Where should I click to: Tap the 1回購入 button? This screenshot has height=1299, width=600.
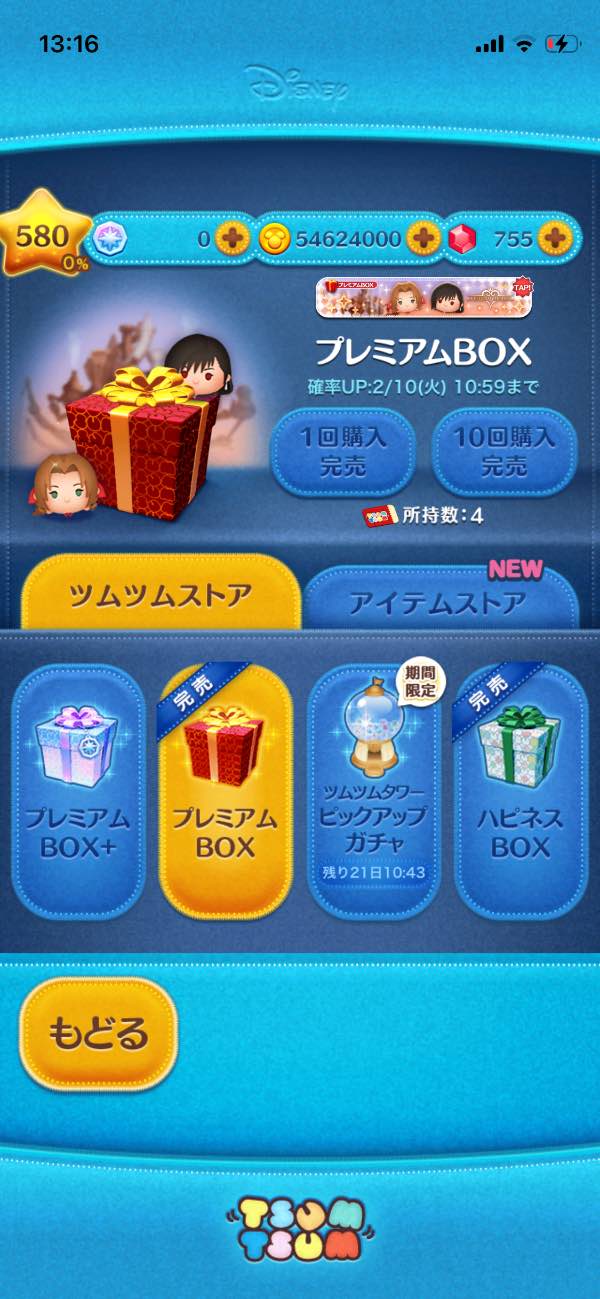tap(343, 452)
